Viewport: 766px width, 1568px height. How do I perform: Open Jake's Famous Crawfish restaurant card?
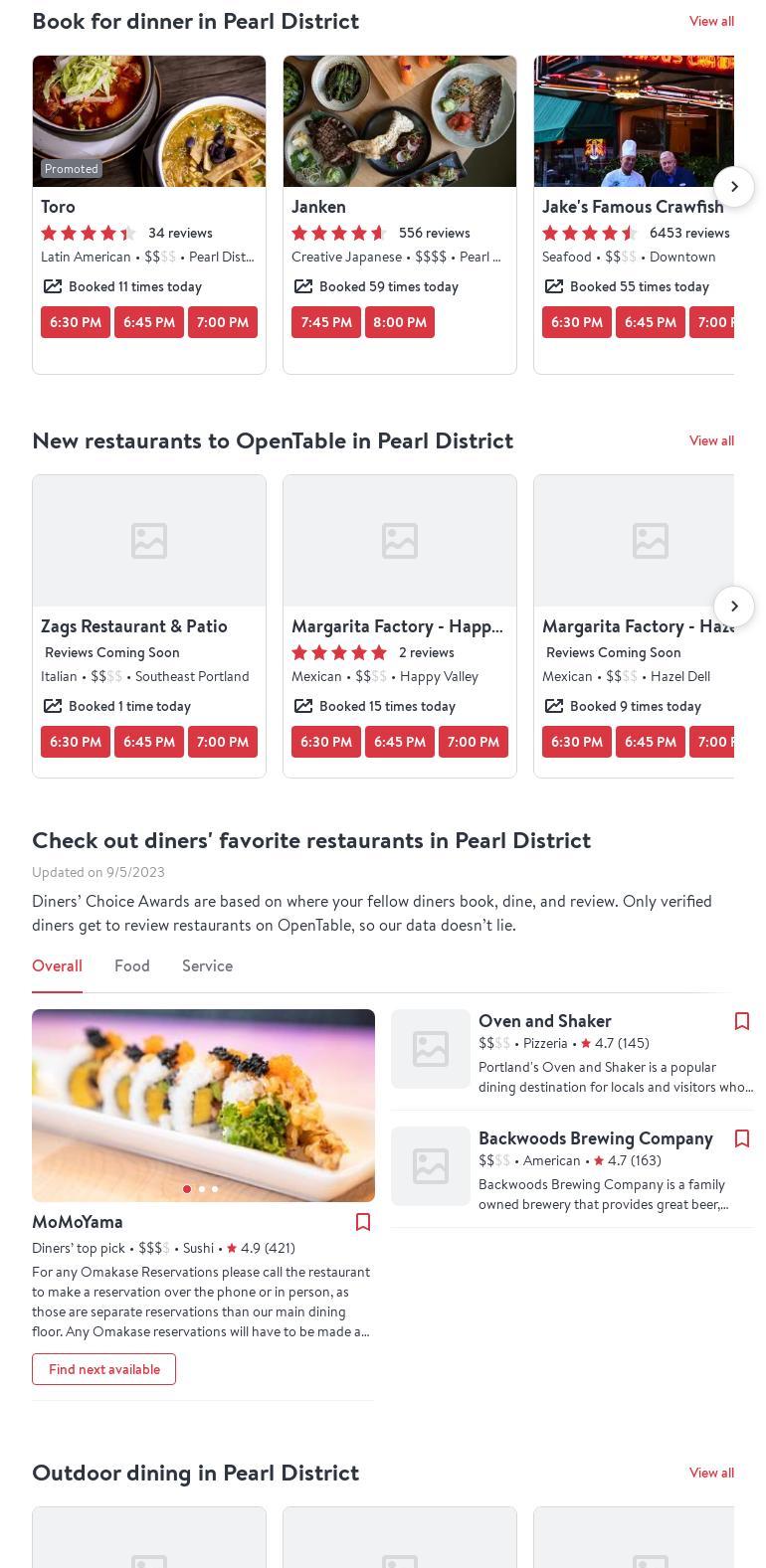633,207
